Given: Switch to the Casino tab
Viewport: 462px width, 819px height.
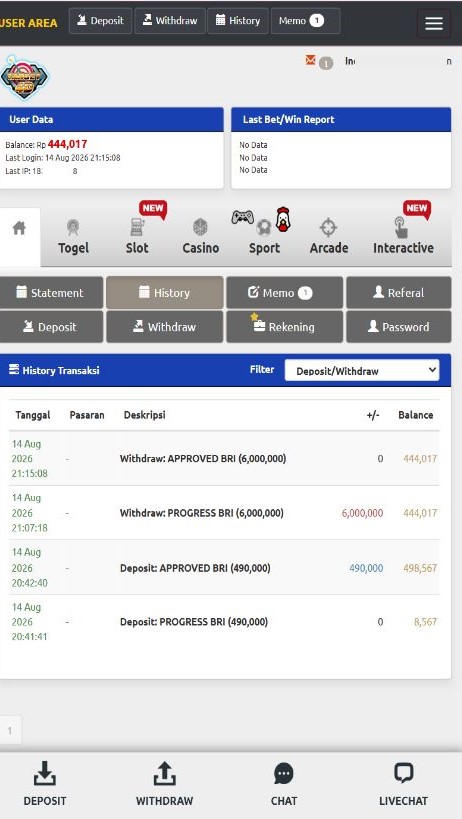Looking at the screenshot, I should click(x=200, y=237).
